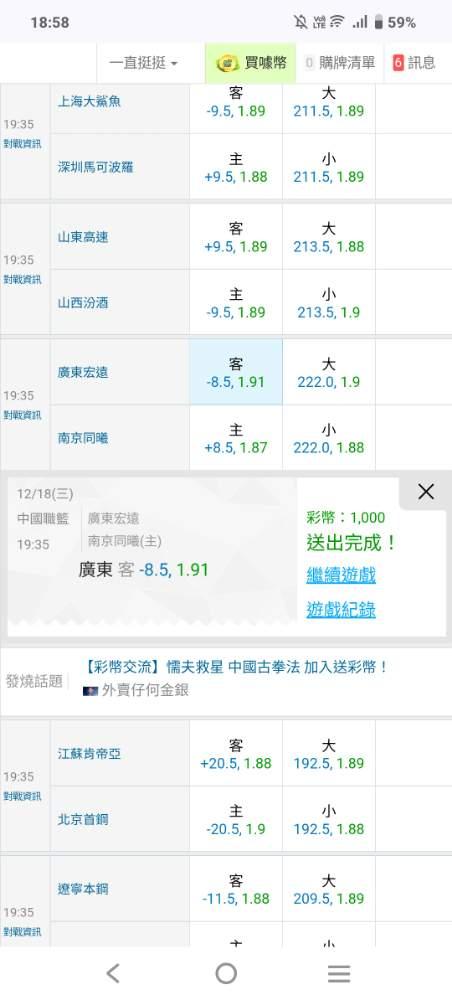Tap the 買噱幣 button
Viewport: 452px width, 1000px height.
[x=251, y=62]
